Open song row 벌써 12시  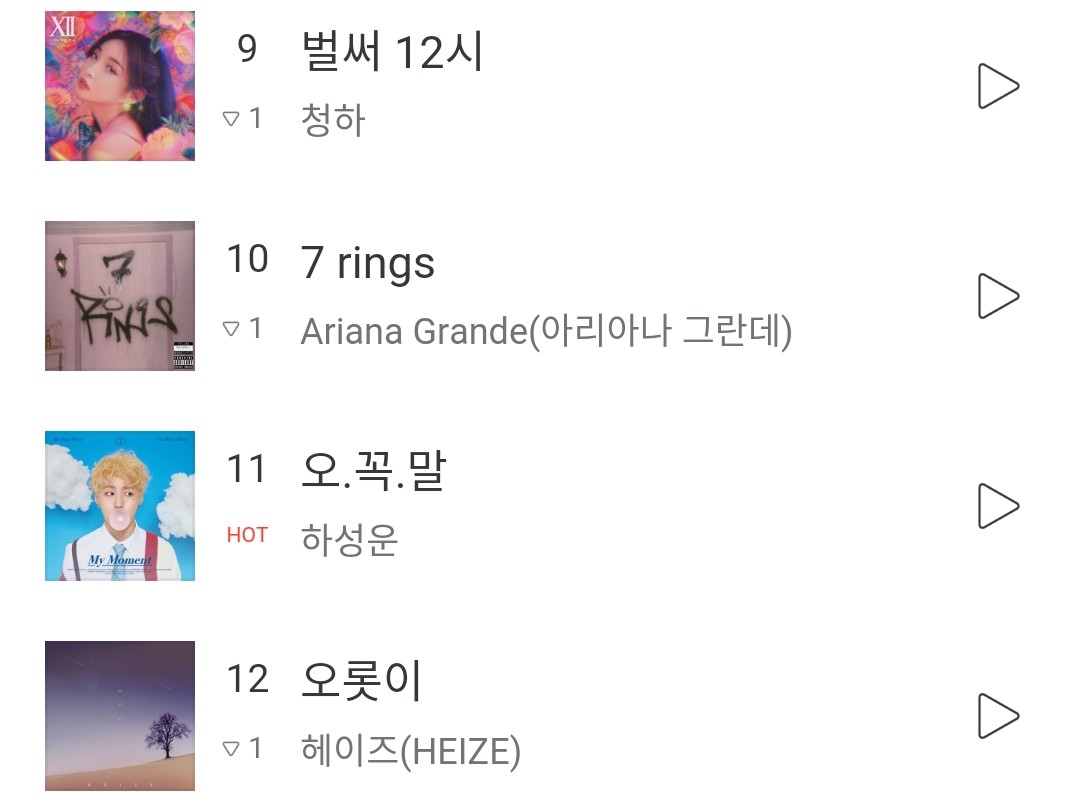point(540,86)
